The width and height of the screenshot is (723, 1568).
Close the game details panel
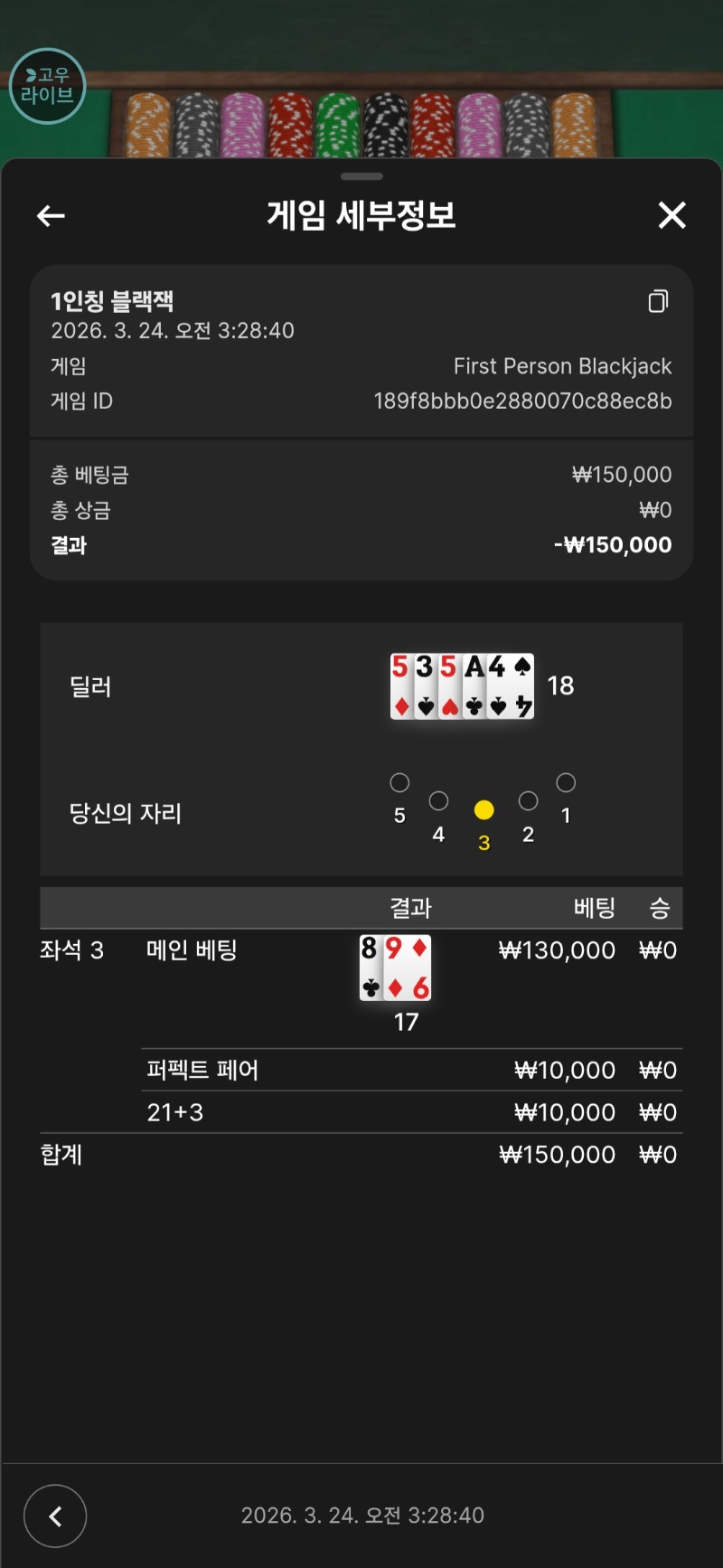671,215
